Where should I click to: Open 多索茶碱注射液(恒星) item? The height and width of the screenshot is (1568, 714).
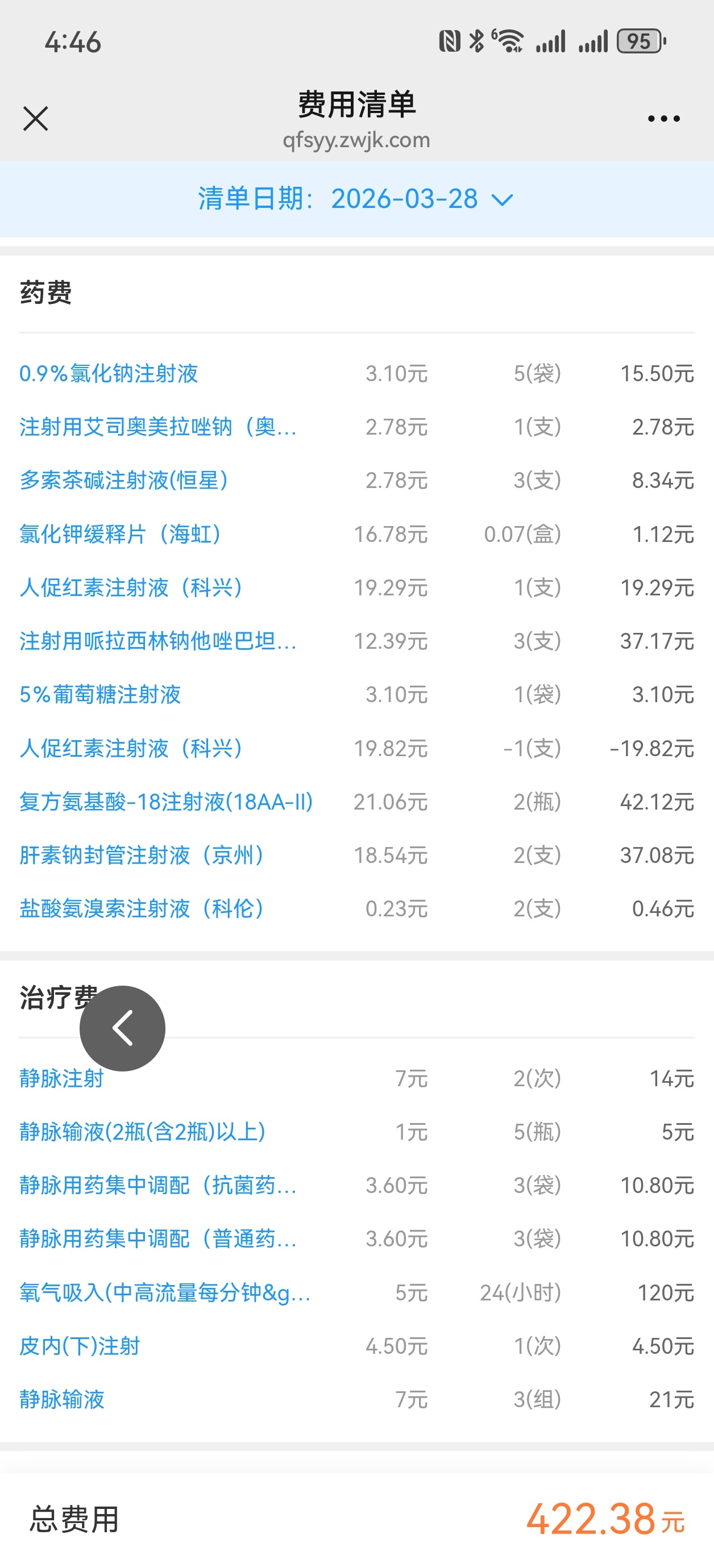pos(124,481)
